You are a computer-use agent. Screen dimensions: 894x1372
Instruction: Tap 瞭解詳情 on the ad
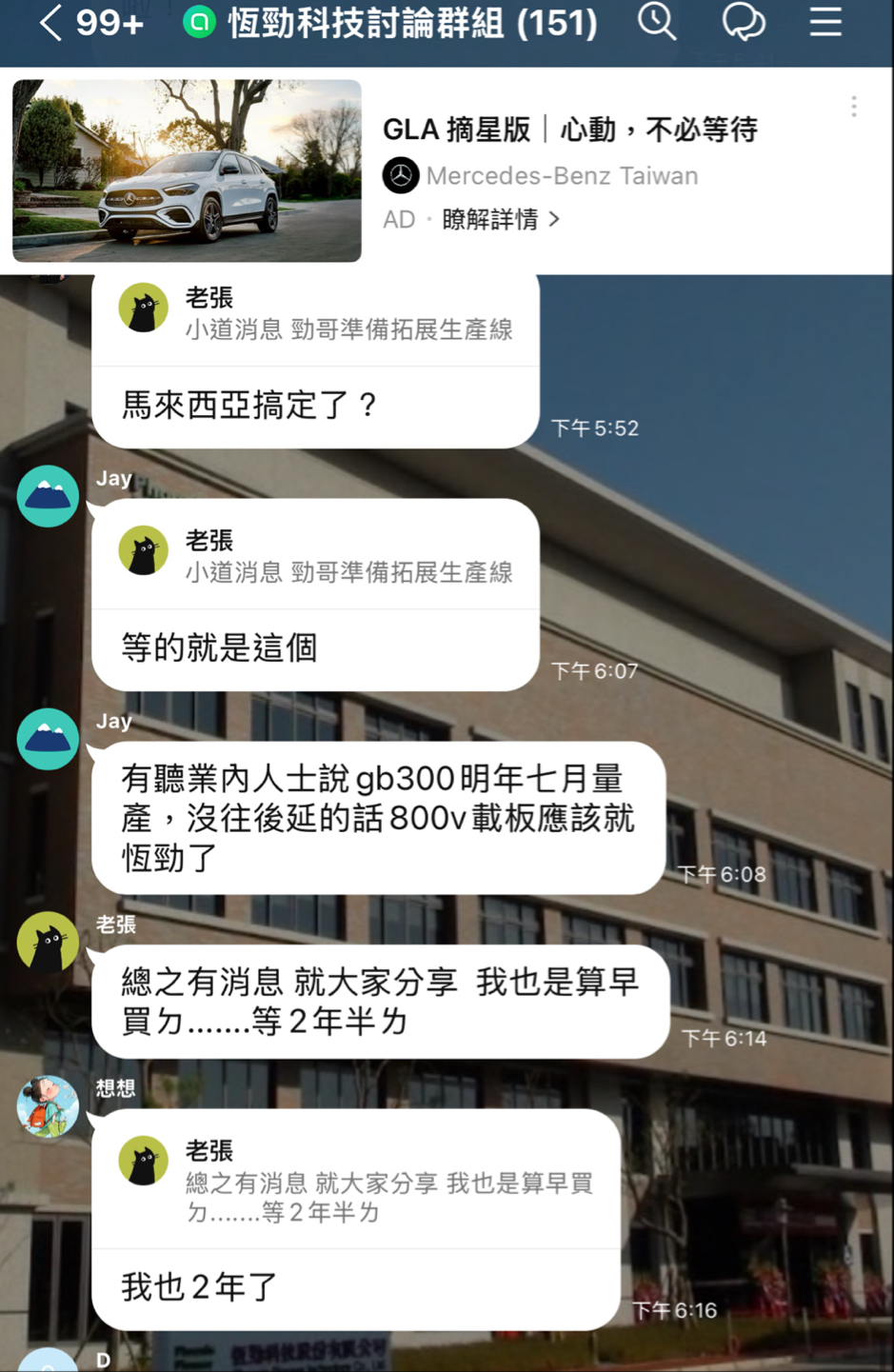[x=500, y=220]
